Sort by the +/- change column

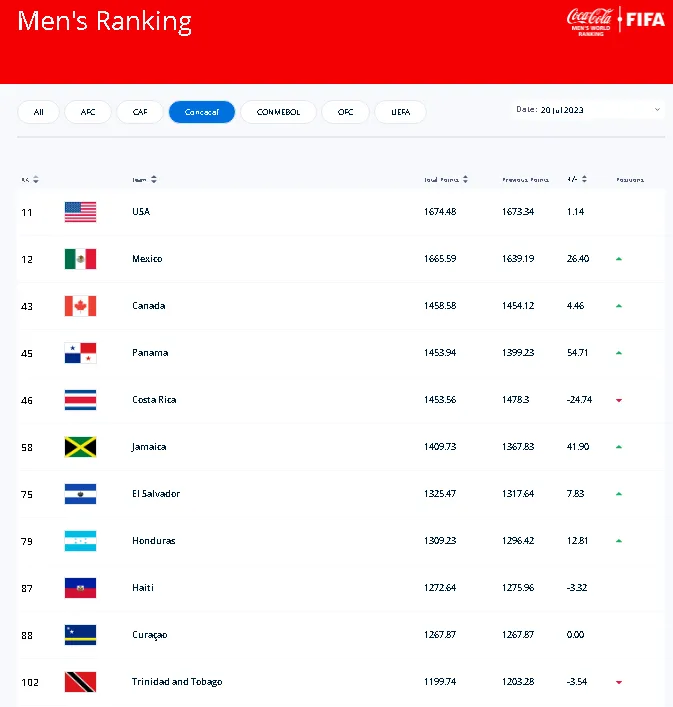(576, 180)
